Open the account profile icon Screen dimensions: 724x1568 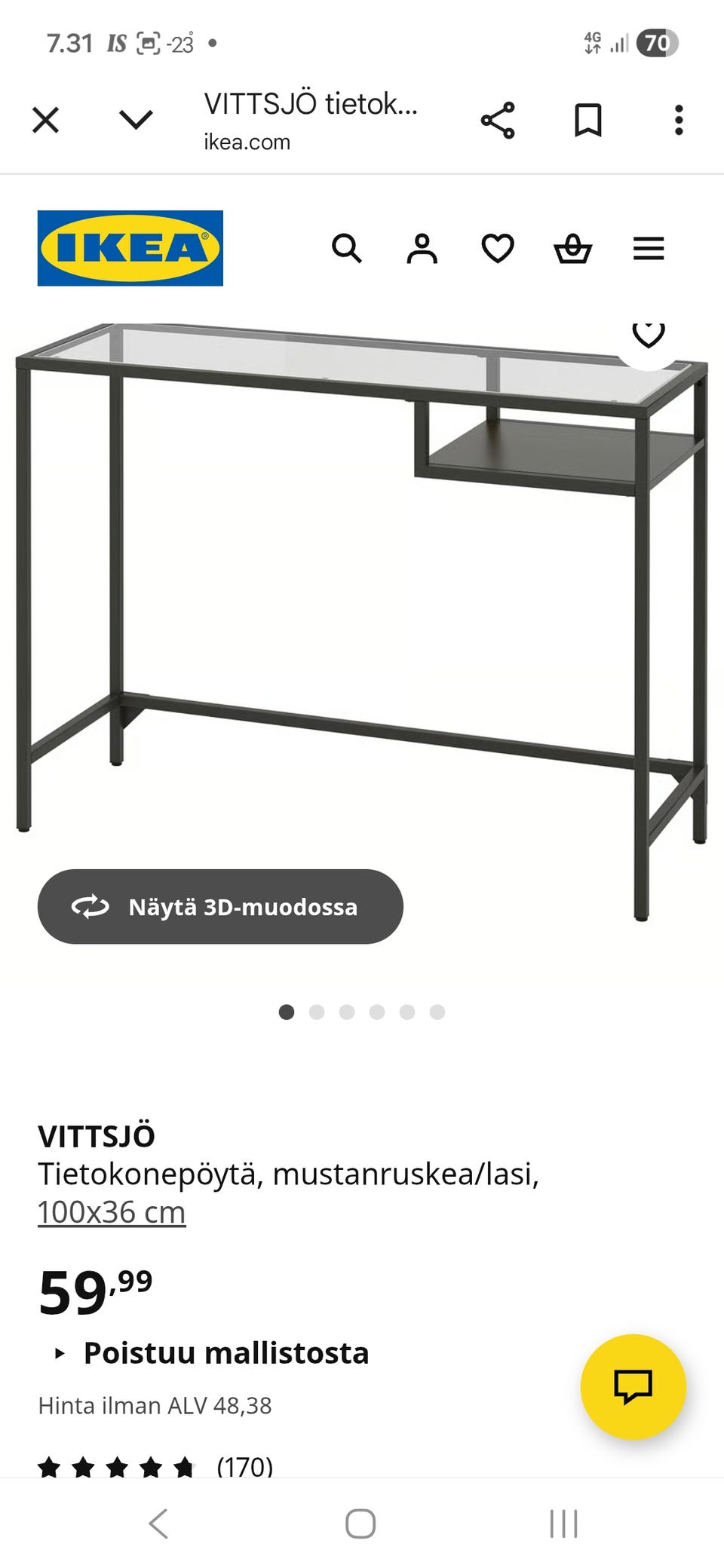[422, 249]
